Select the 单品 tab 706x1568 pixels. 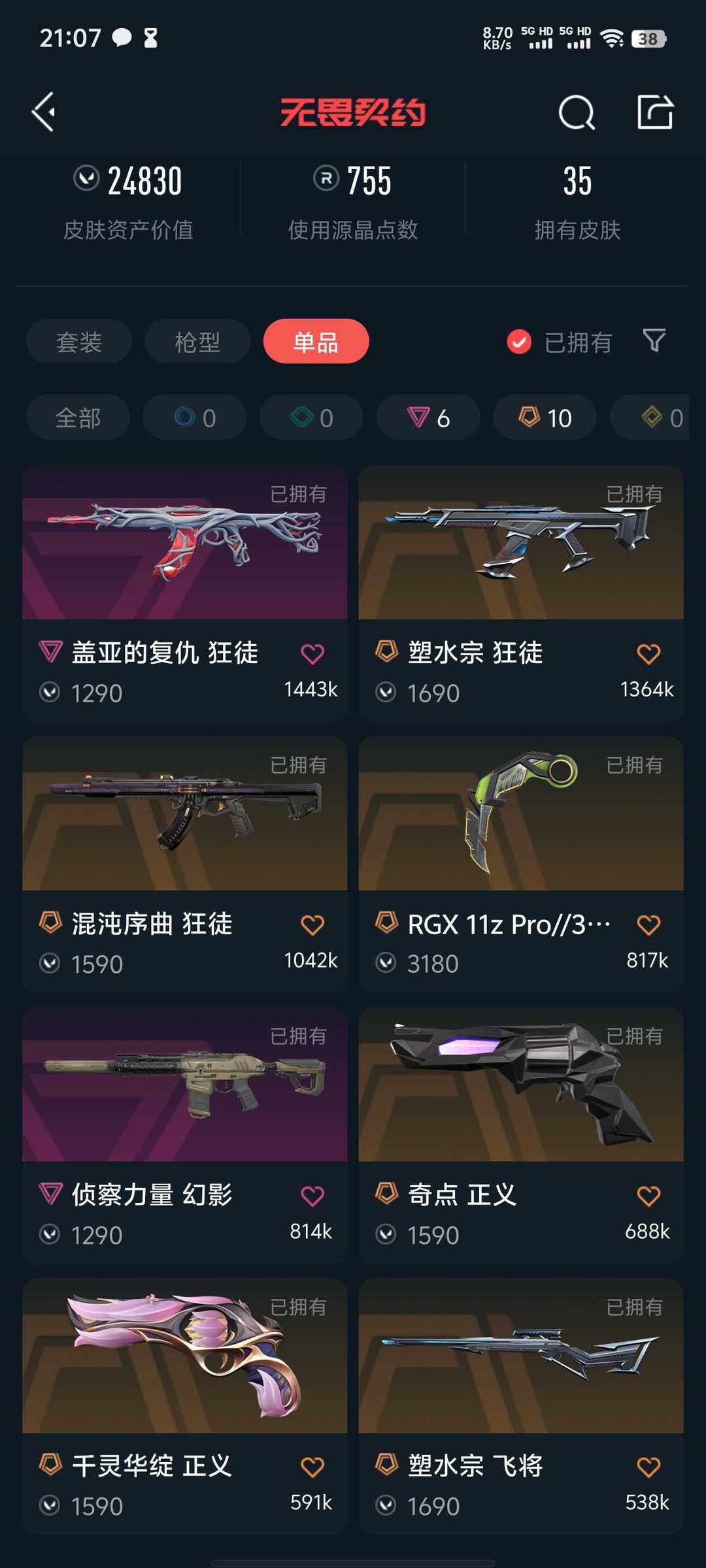coord(316,342)
